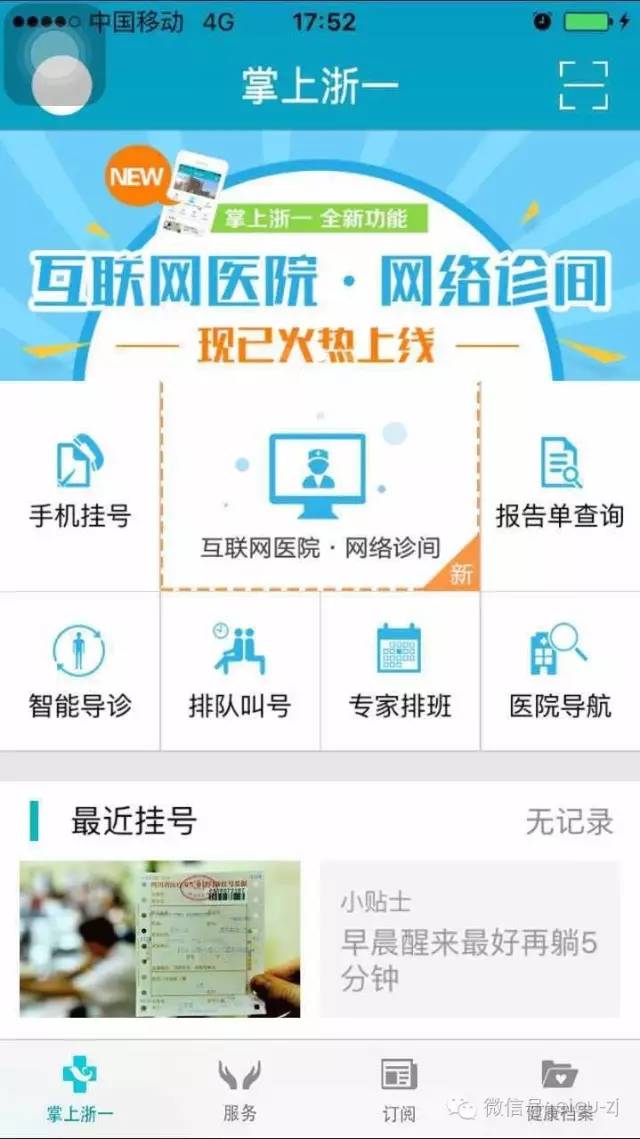Open 医院导航 hospital navigation
640x1139 pixels.
[x=559, y=671]
